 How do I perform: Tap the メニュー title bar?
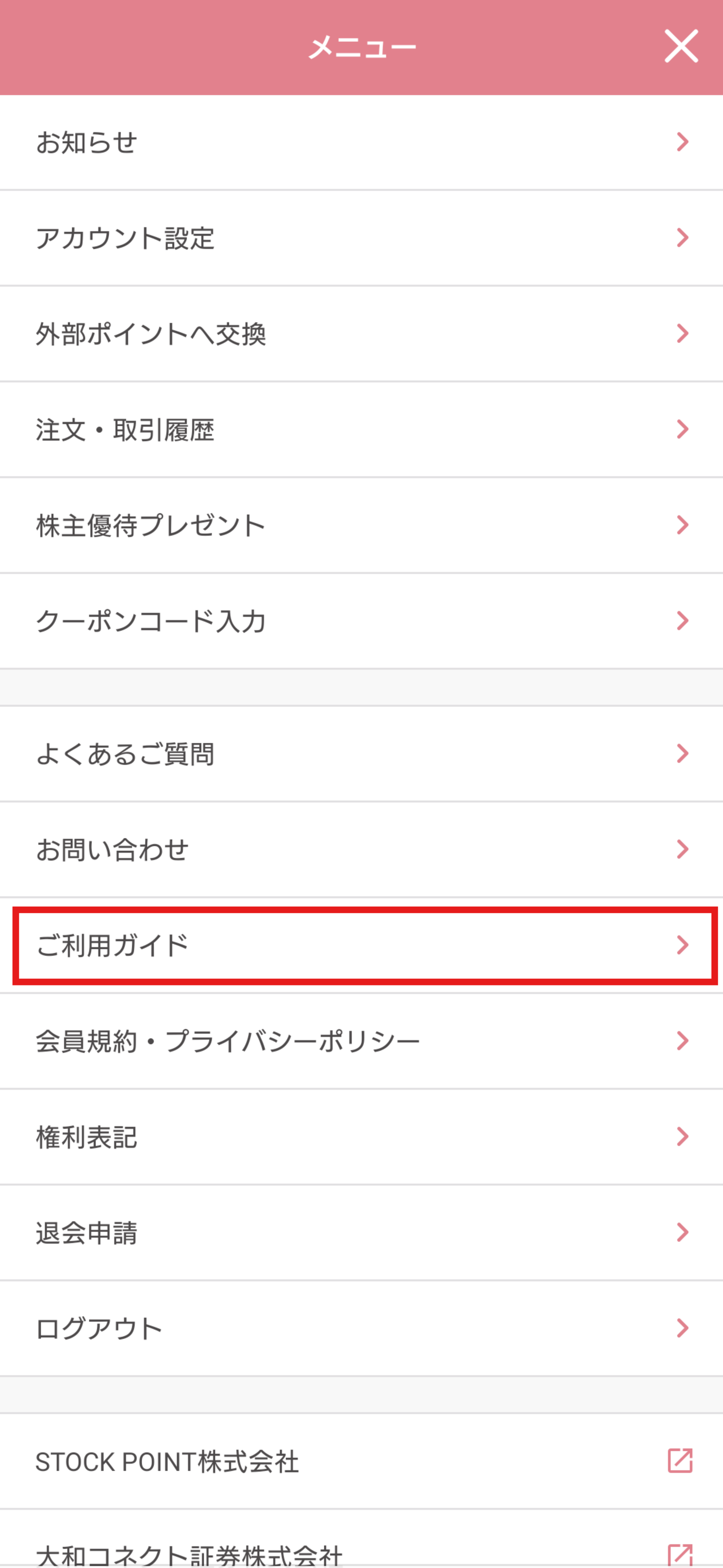point(361,44)
